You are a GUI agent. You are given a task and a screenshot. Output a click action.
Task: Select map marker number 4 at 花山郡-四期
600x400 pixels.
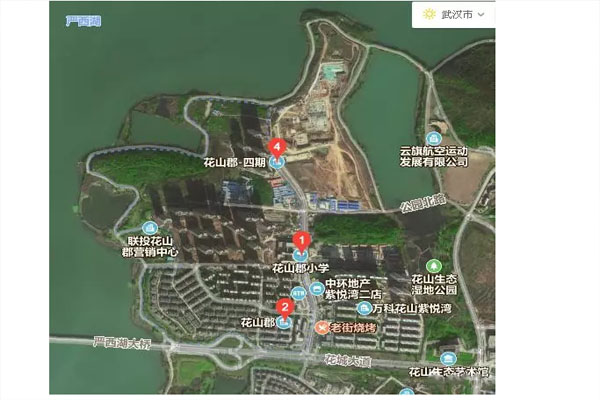[x=277, y=148]
